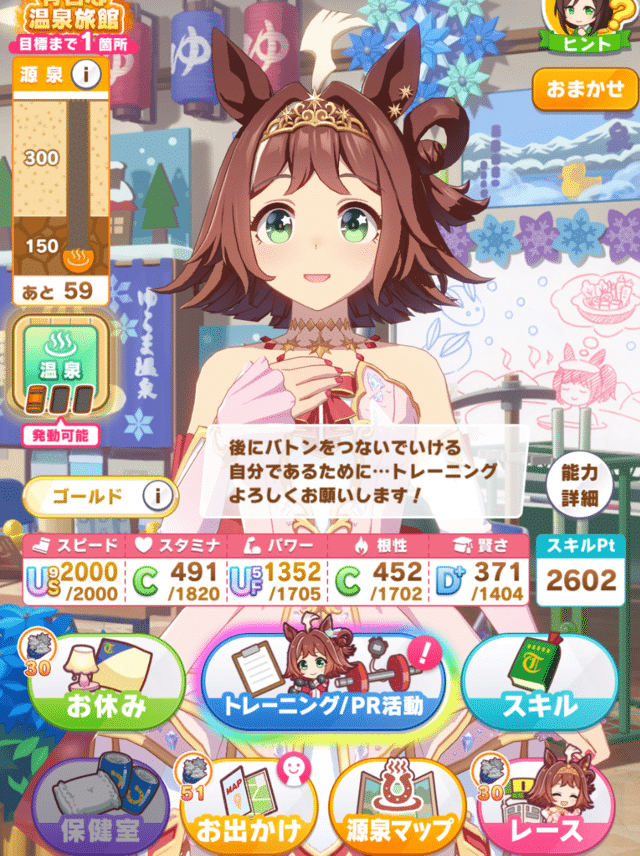The height and width of the screenshot is (856, 640).
Task: Choose お出かけ outing option
Action: point(246,810)
